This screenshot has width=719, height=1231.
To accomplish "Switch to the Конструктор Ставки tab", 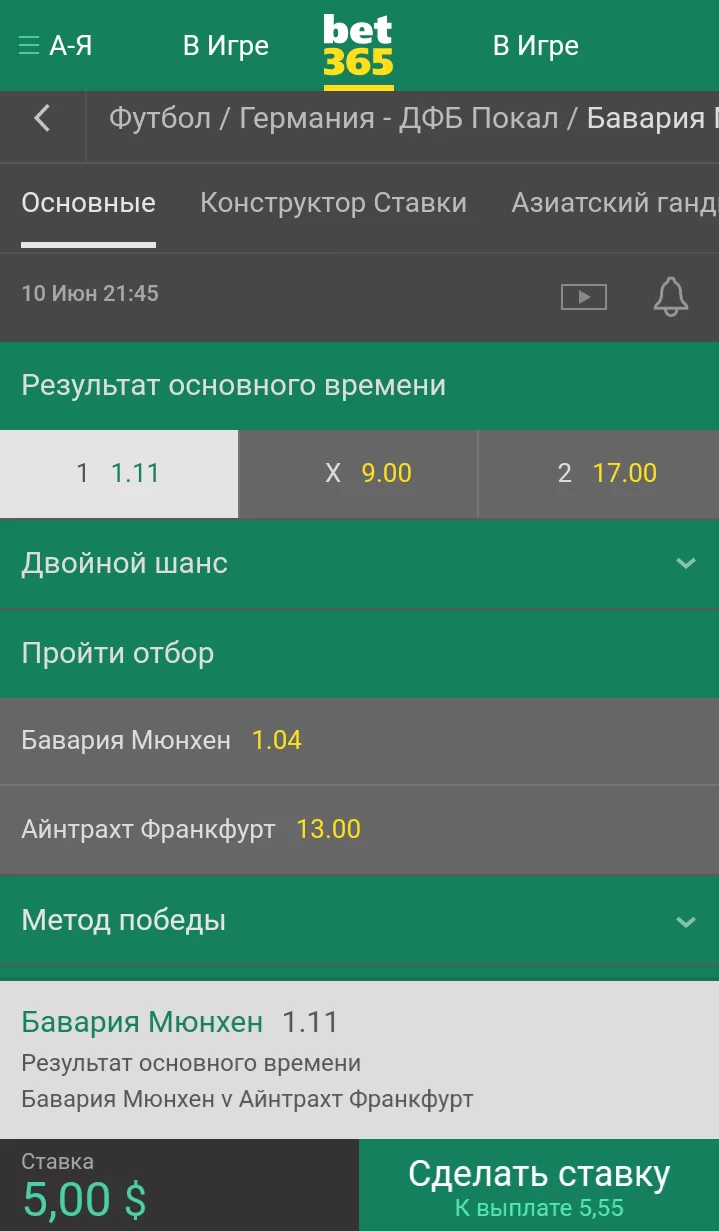I will pos(333,204).
